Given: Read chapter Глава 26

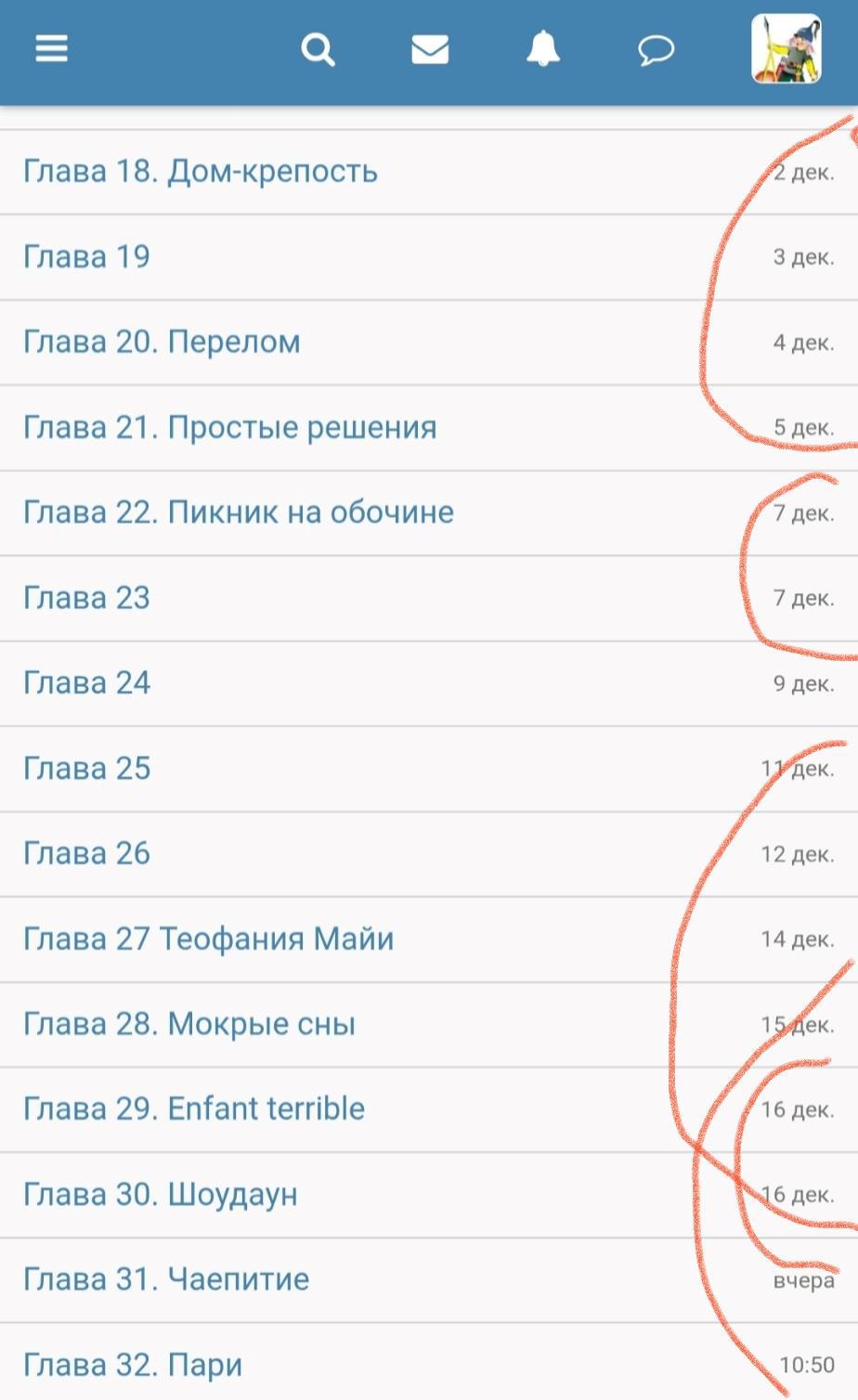Looking at the screenshot, I should [x=86, y=853].
